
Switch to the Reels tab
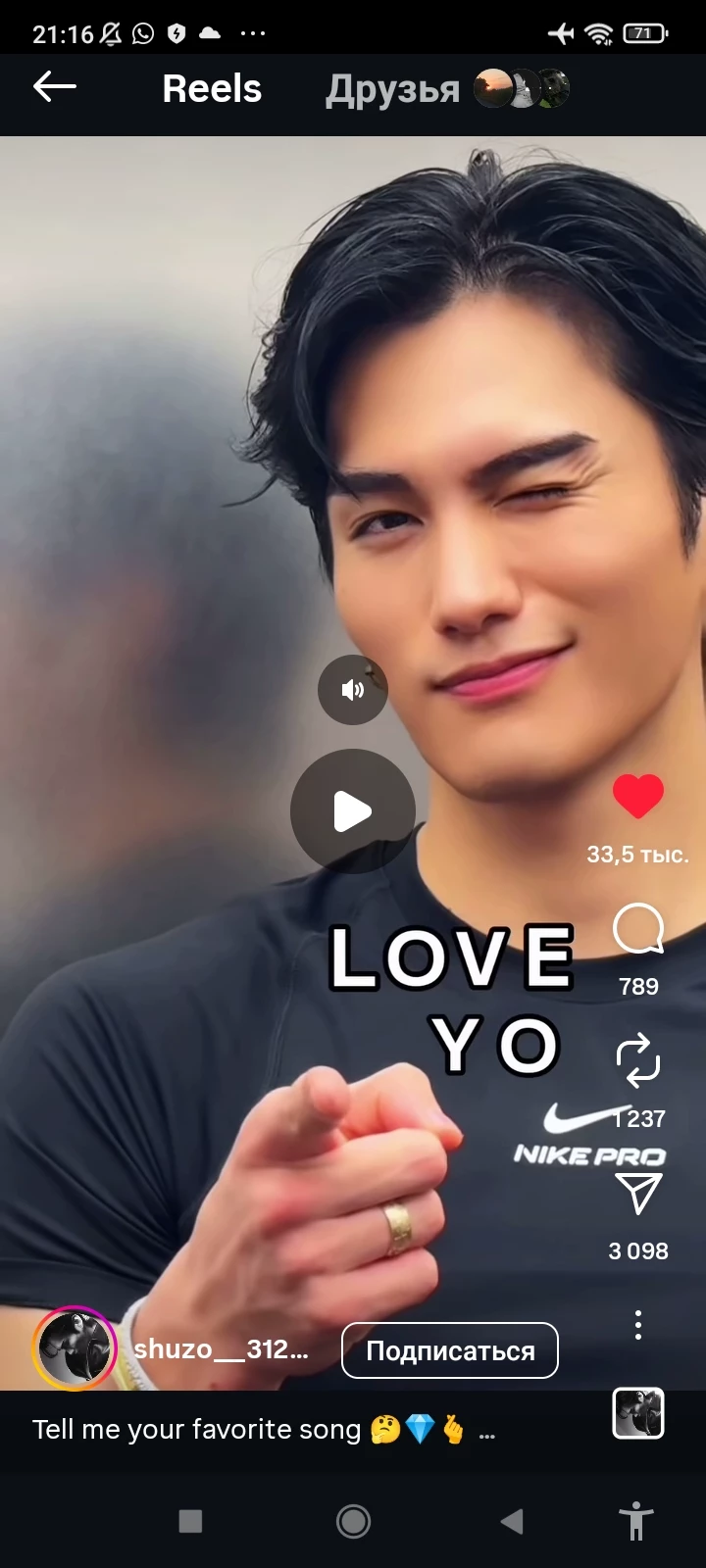tap(212, 89)
